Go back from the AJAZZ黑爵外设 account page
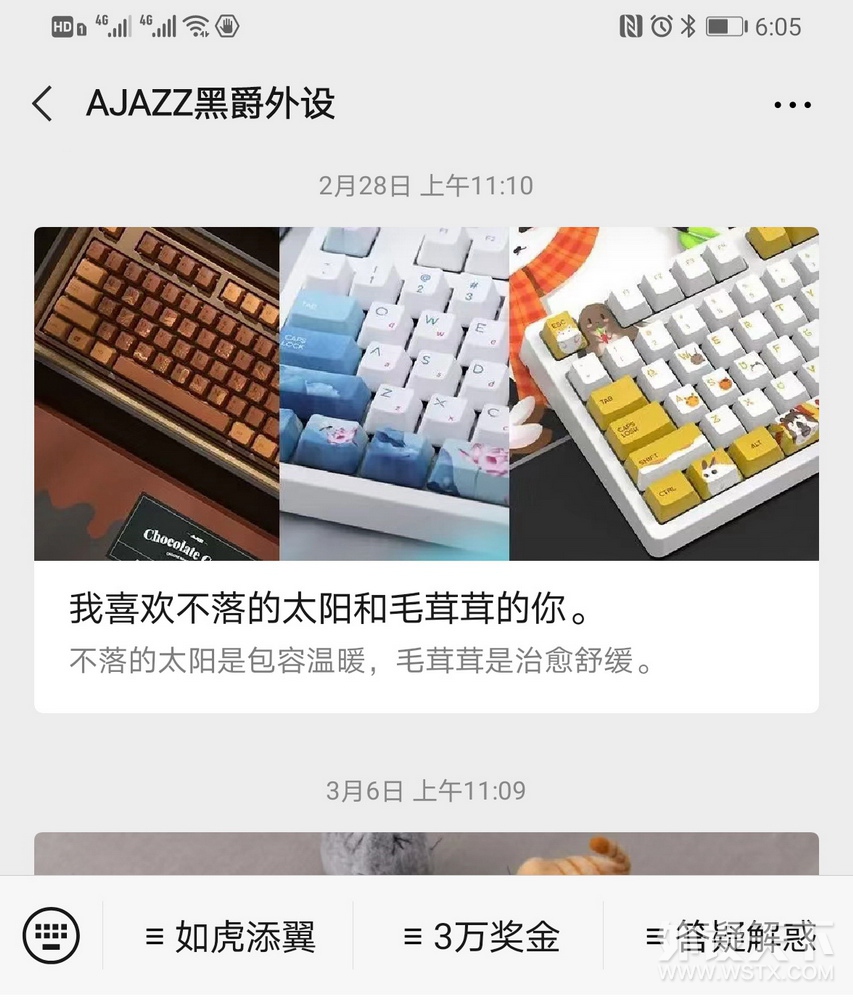This screenshot has height=1000, width=853. tap(42, 104)
